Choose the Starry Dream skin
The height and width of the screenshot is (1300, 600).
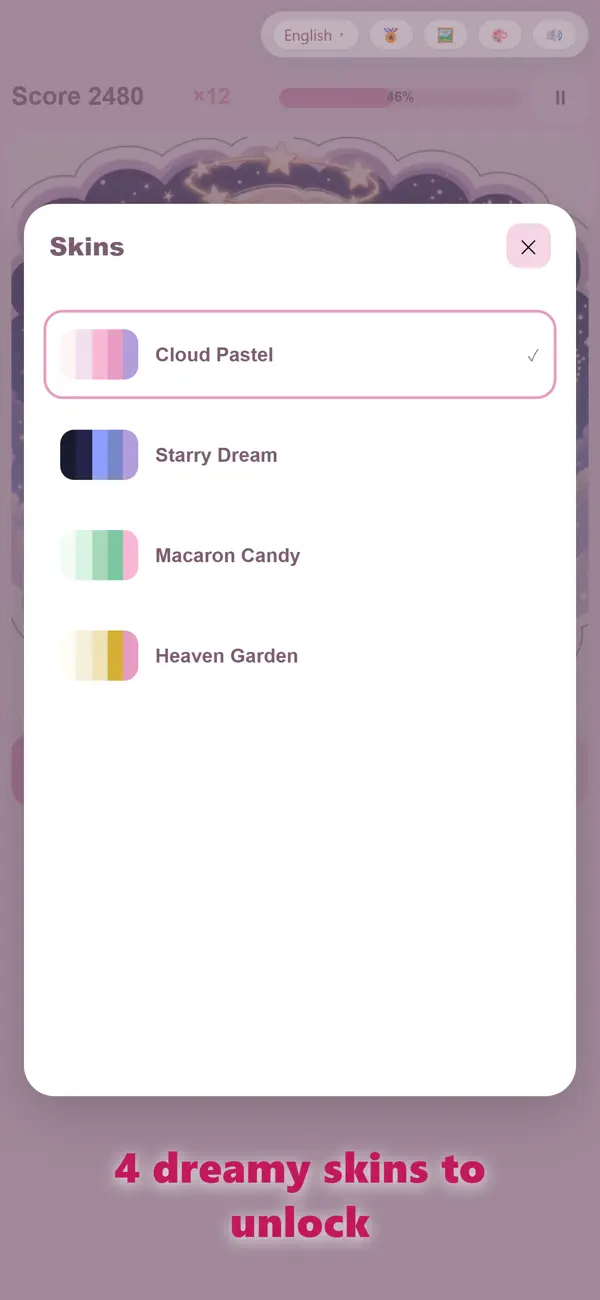pyautogui.click(x=300, y=455)
